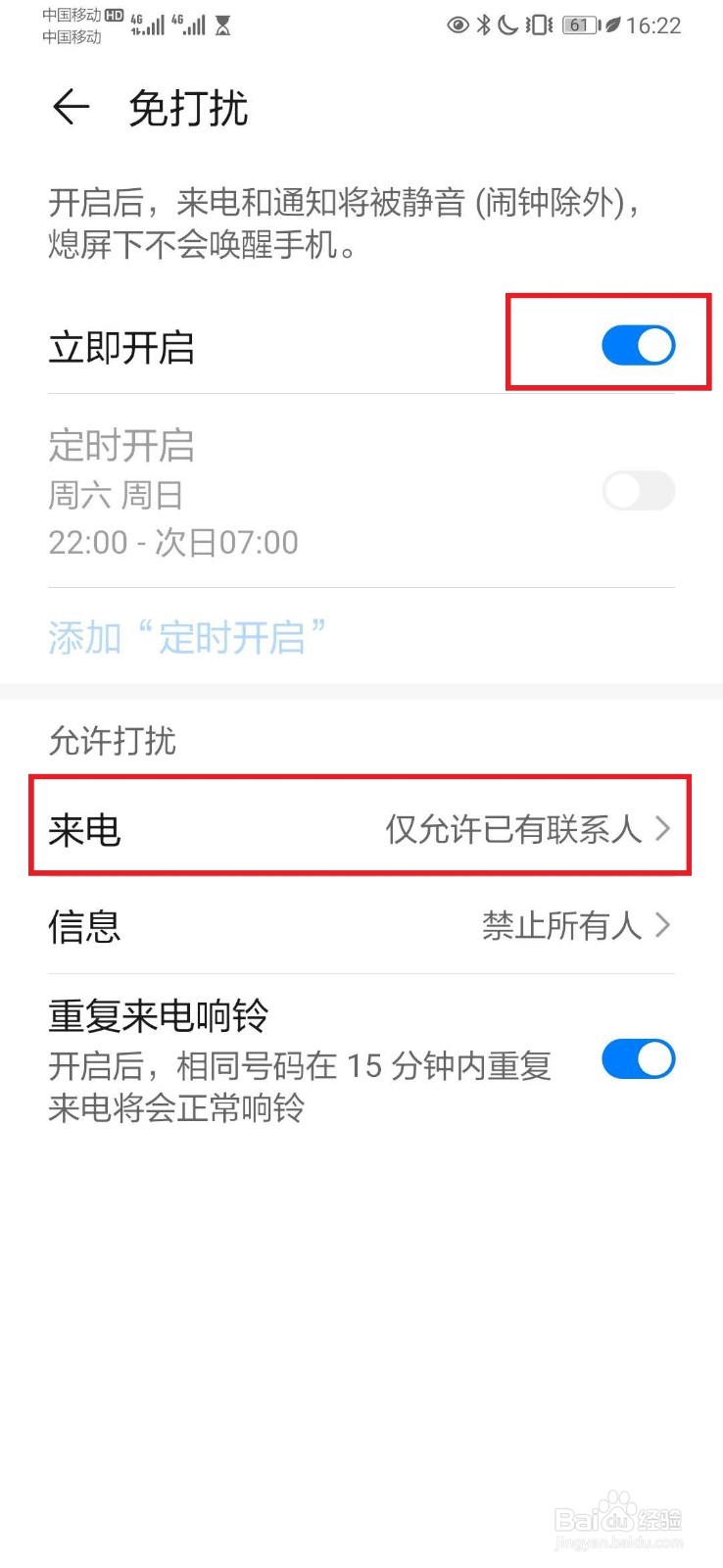Tap the 61% battery indicator
Screen dimensions: 723x1568
(578, 26)
